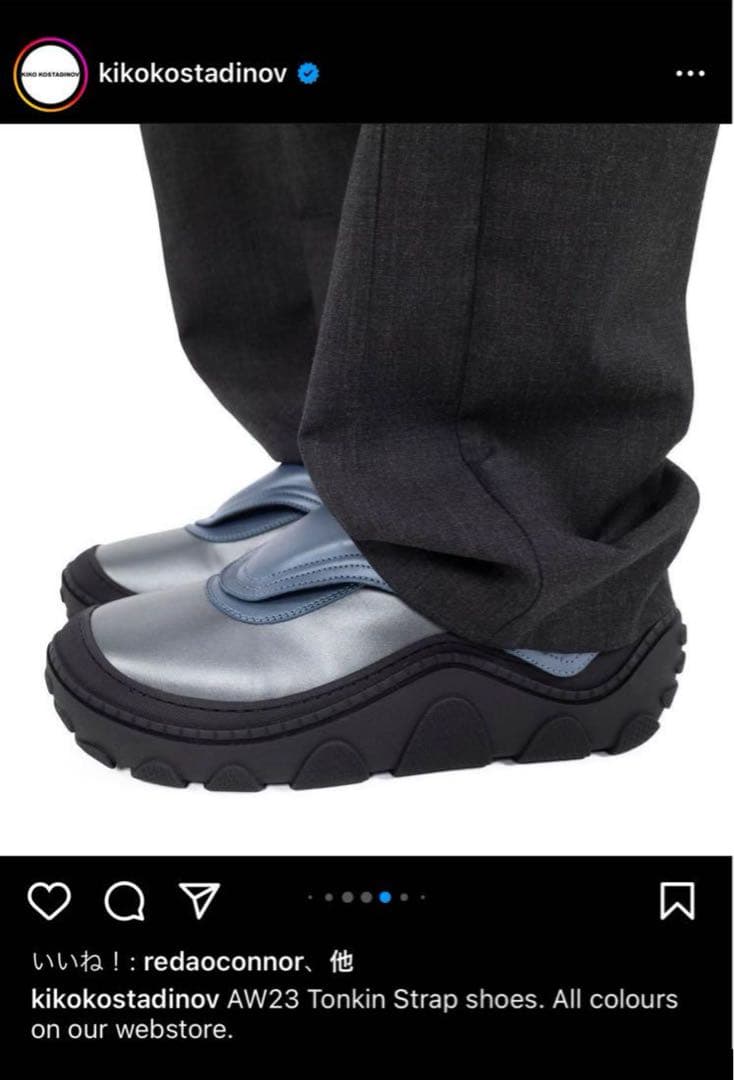Viewport: 734px width, 1080px height.
Task: Open the post's three-dot options menu
Action: (690, 74)
